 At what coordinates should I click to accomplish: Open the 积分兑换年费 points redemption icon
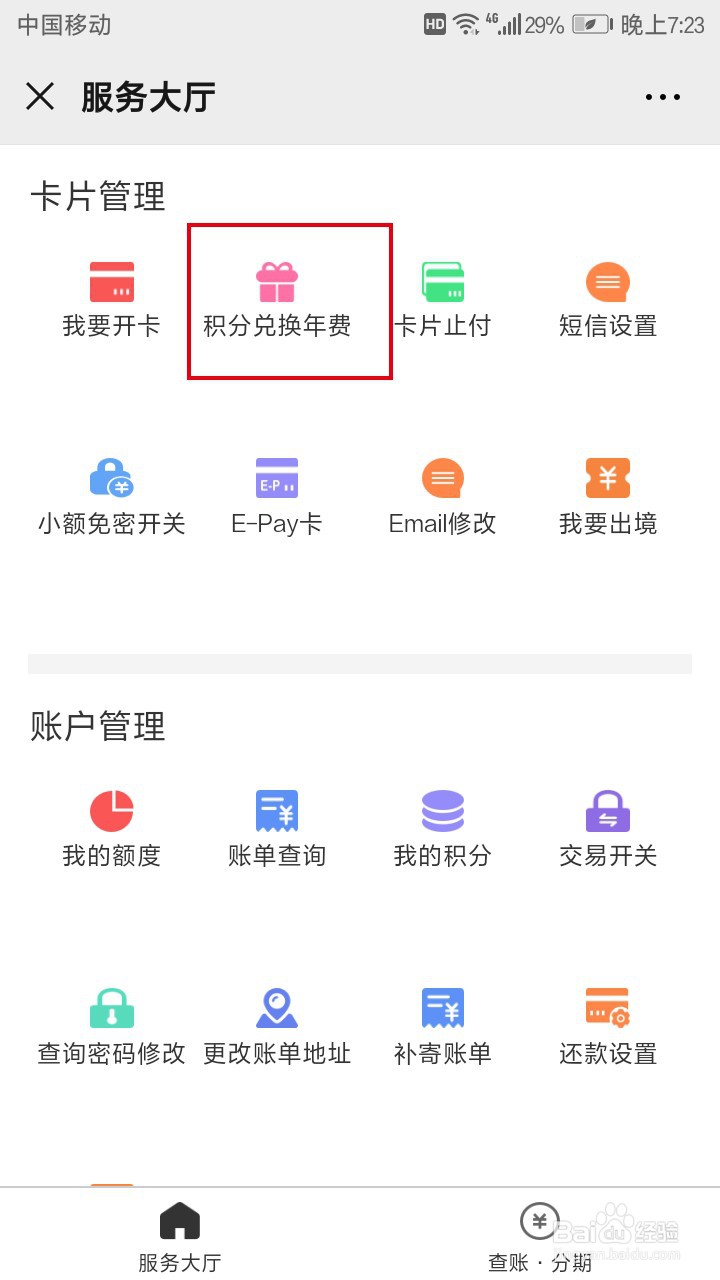tap(277, 295)
